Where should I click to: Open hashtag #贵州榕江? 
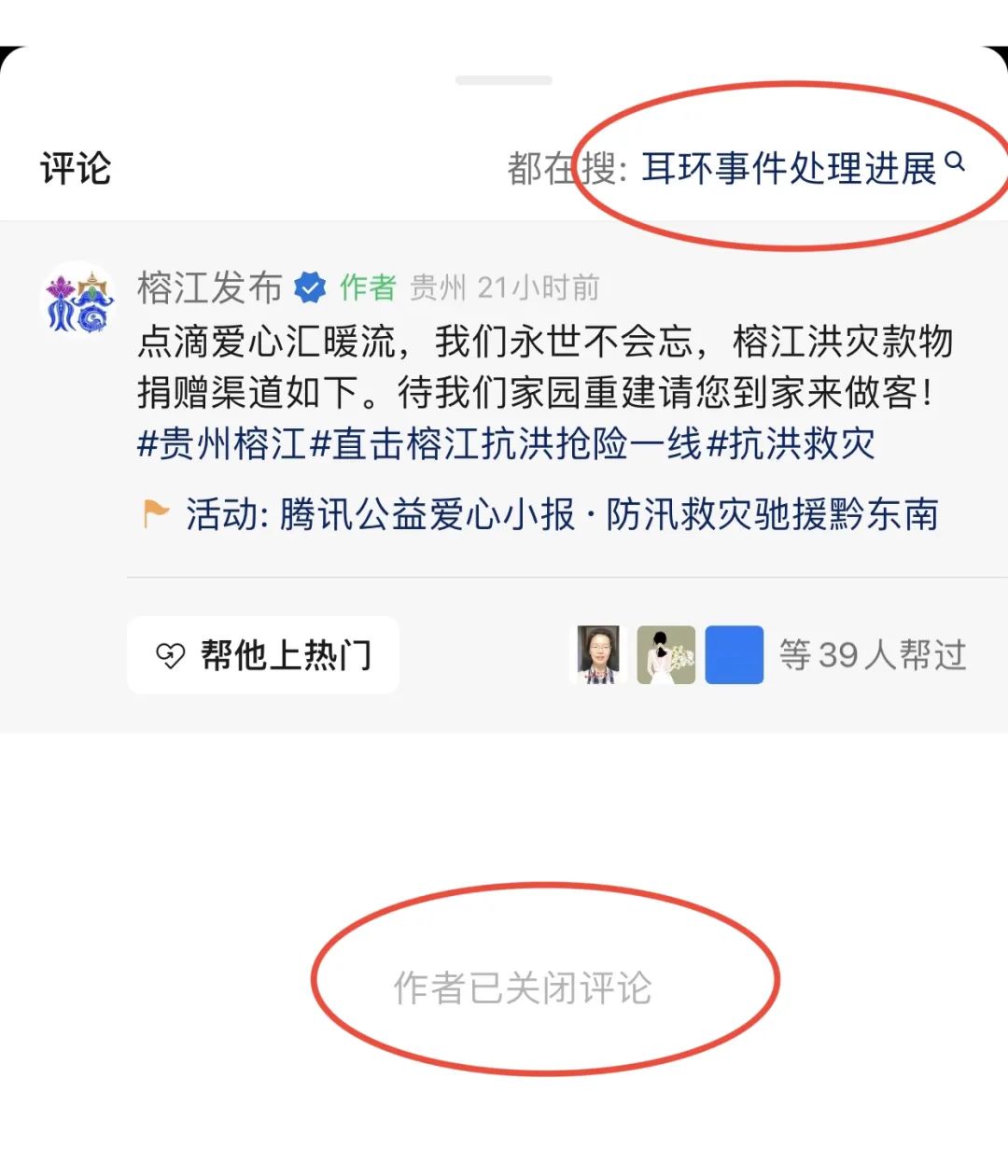tap(222, 444)
